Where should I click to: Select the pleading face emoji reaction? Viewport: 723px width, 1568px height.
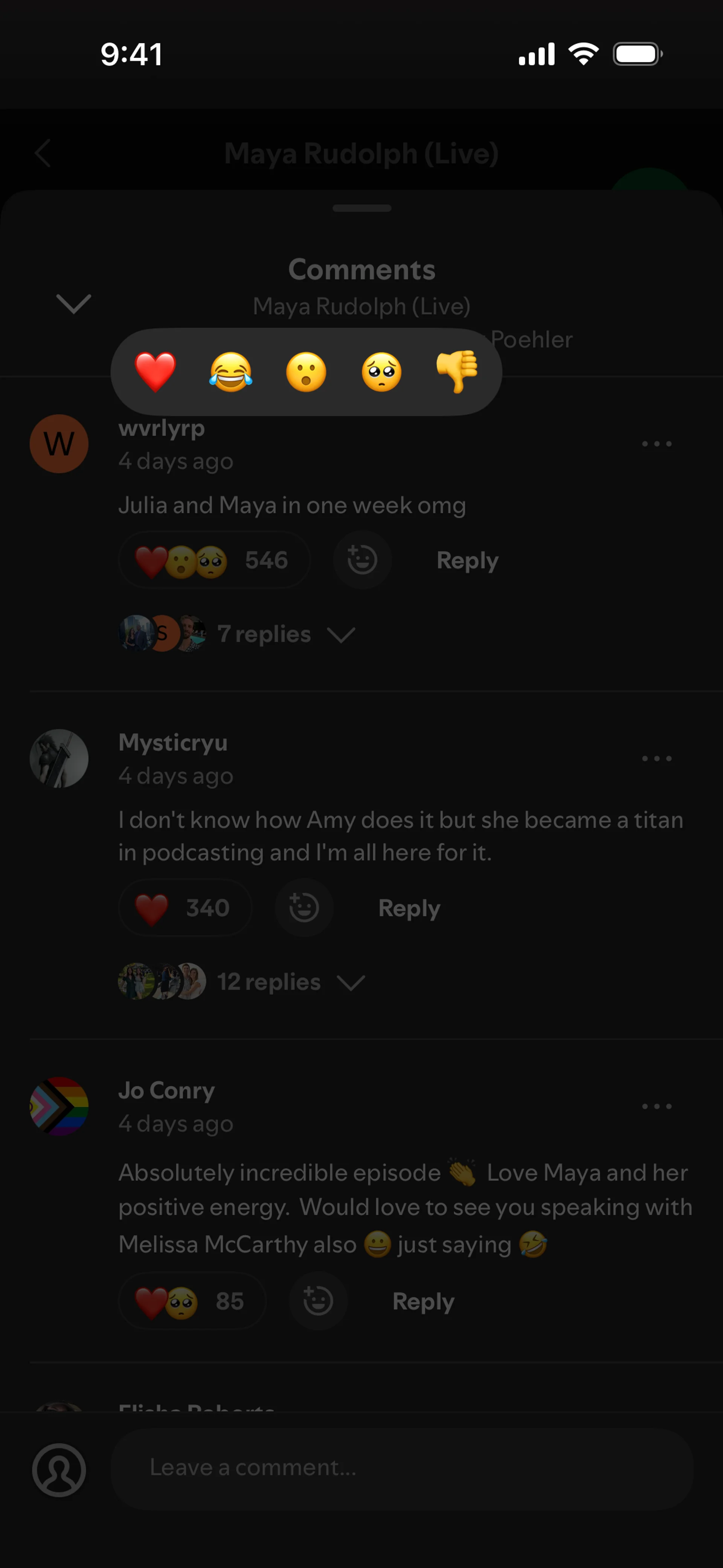(381, 372)
